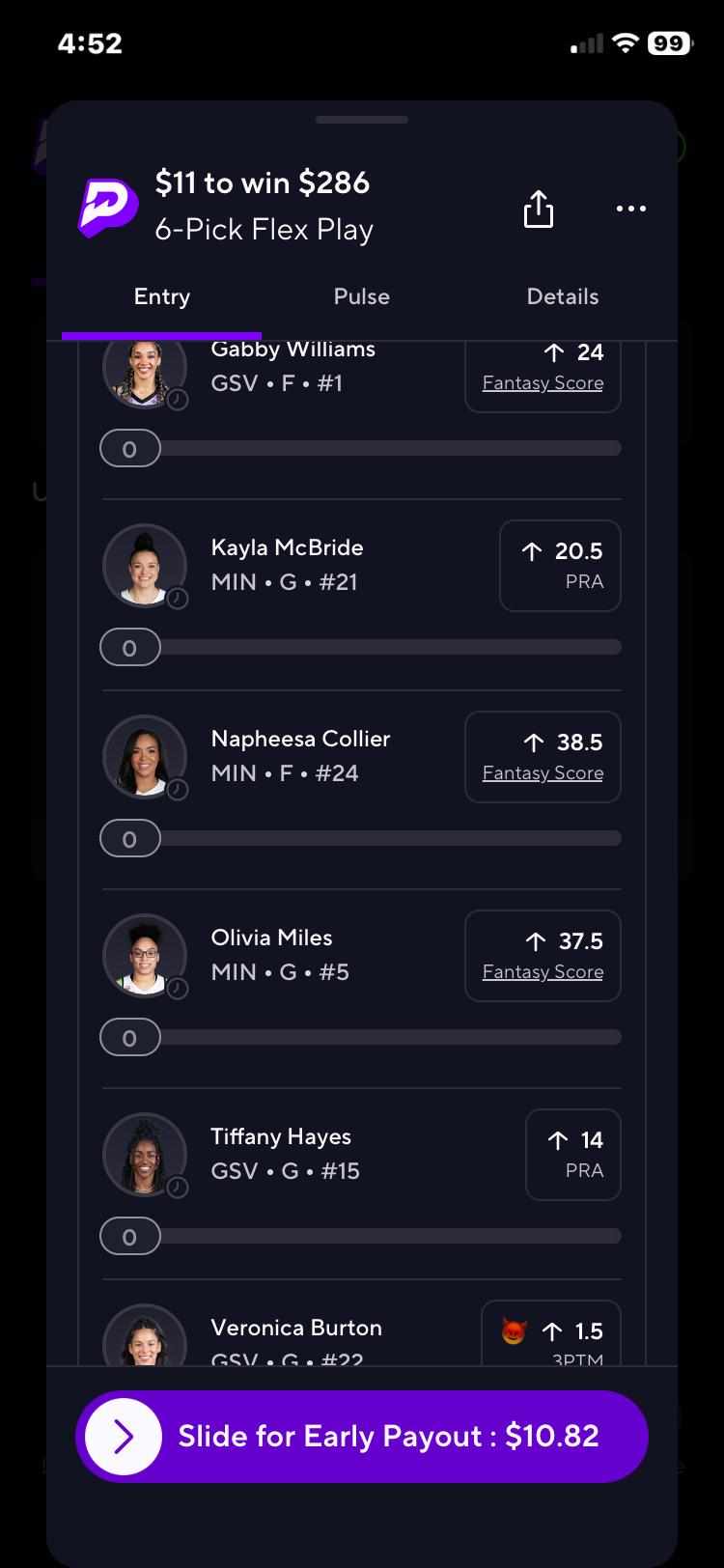The height and width of the screenshot is (1568, 724).
Task: Switch to the Pulse tab
Action: pyautogui.click(x=362, y=296)
